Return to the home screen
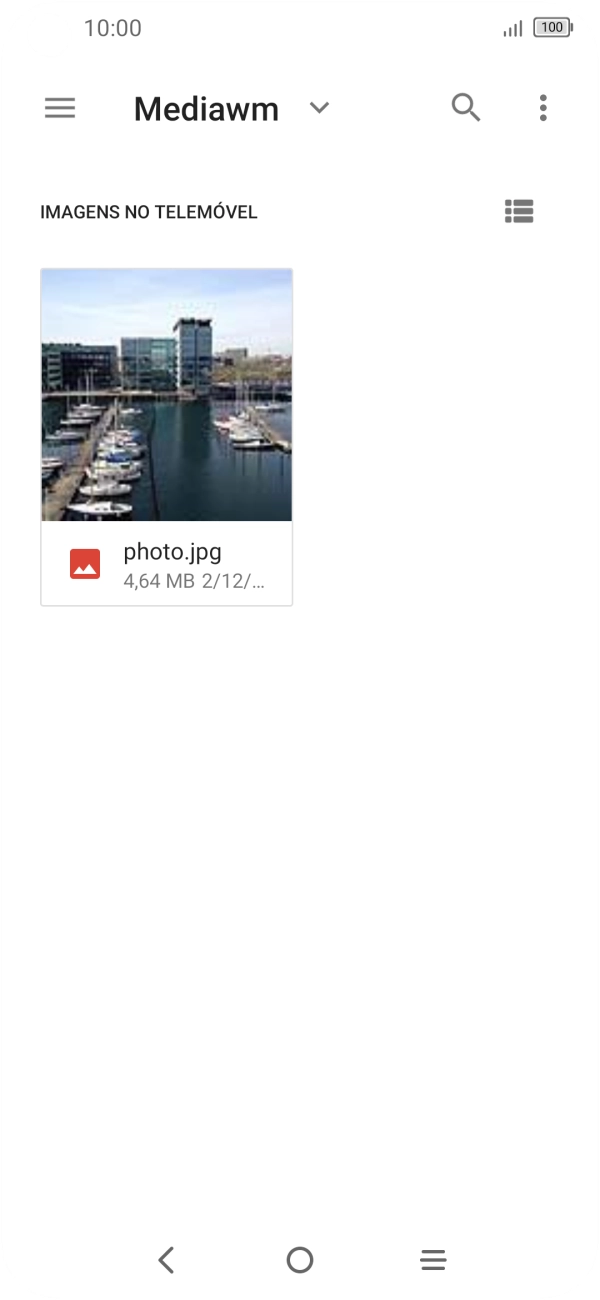Screen dimensions: 600x1300 [300, 1260]
